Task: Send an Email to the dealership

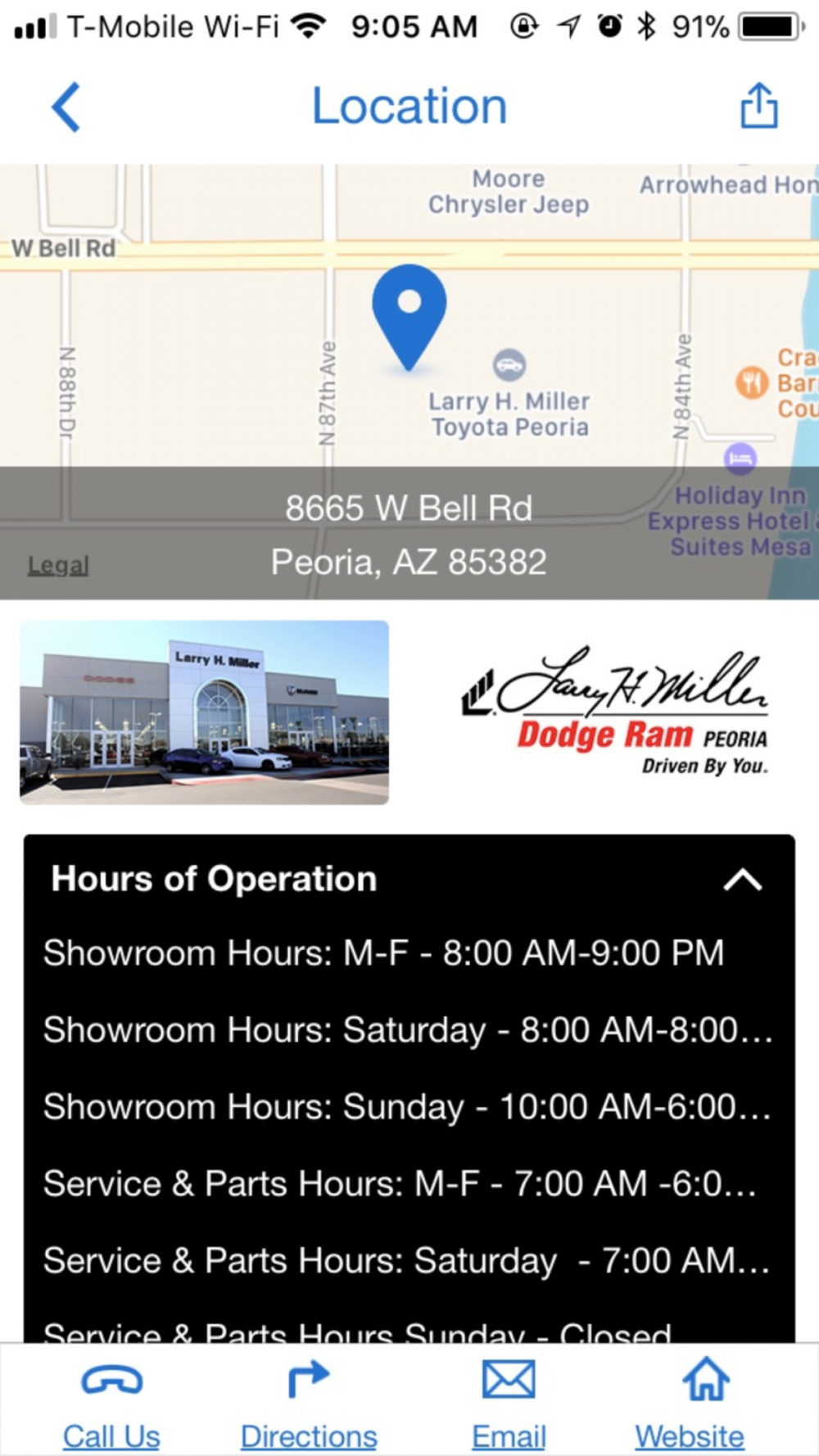Action: (509, 1404)
